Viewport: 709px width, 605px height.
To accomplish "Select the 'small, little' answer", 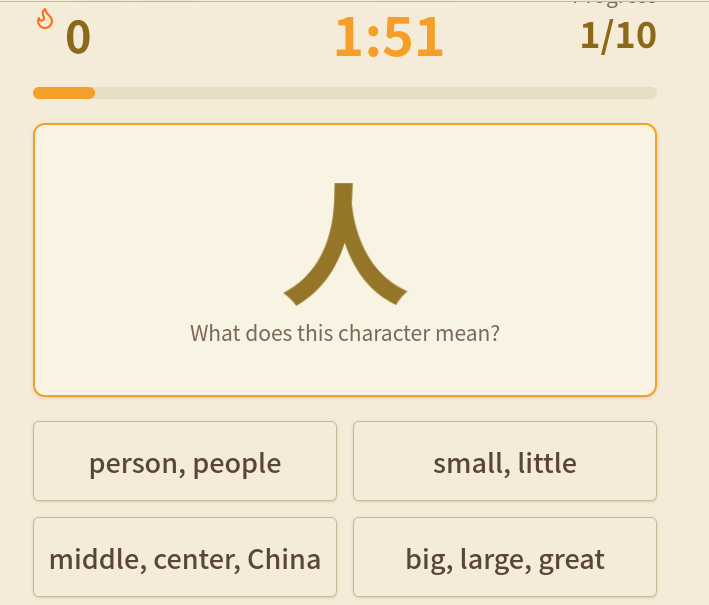I will click(x=504, y=462).
